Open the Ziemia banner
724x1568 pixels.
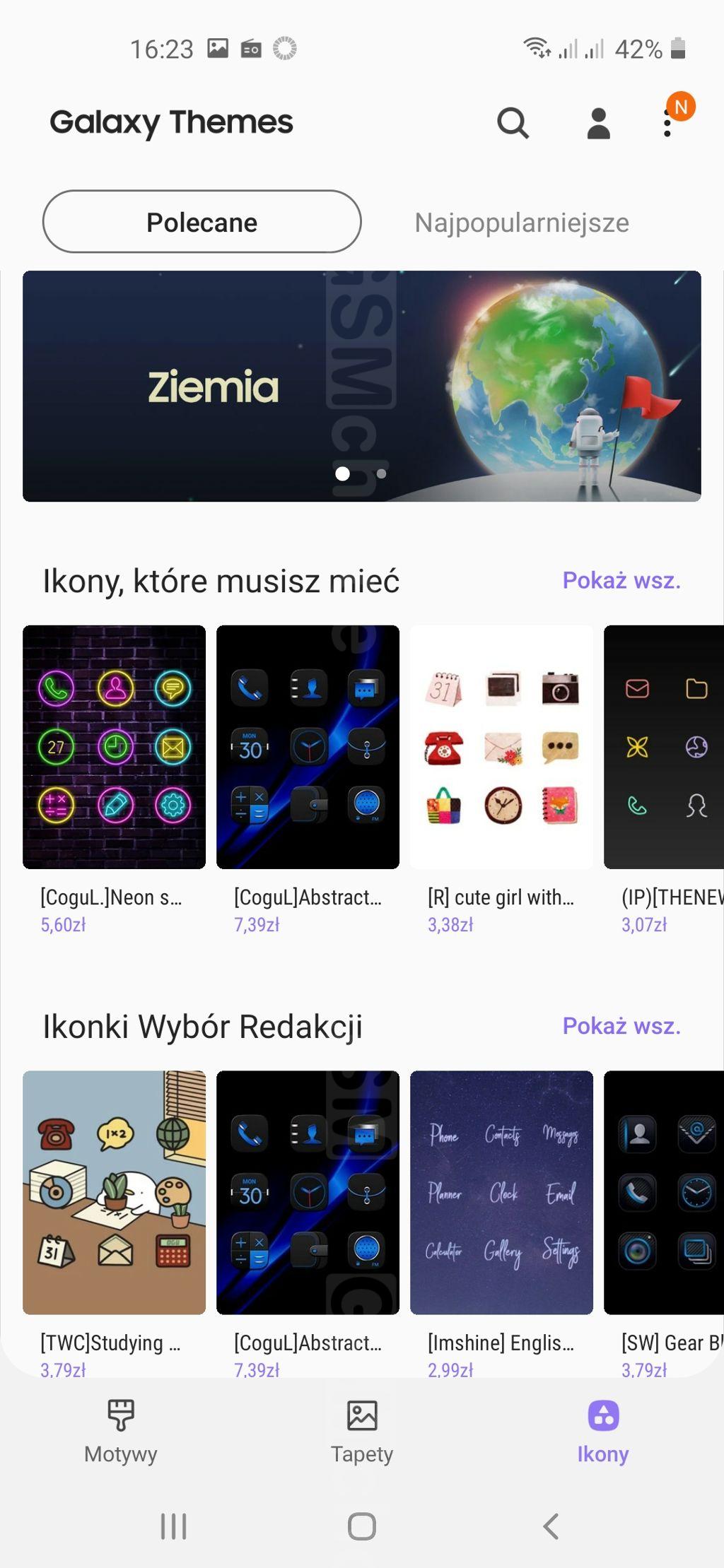(361, 386)
